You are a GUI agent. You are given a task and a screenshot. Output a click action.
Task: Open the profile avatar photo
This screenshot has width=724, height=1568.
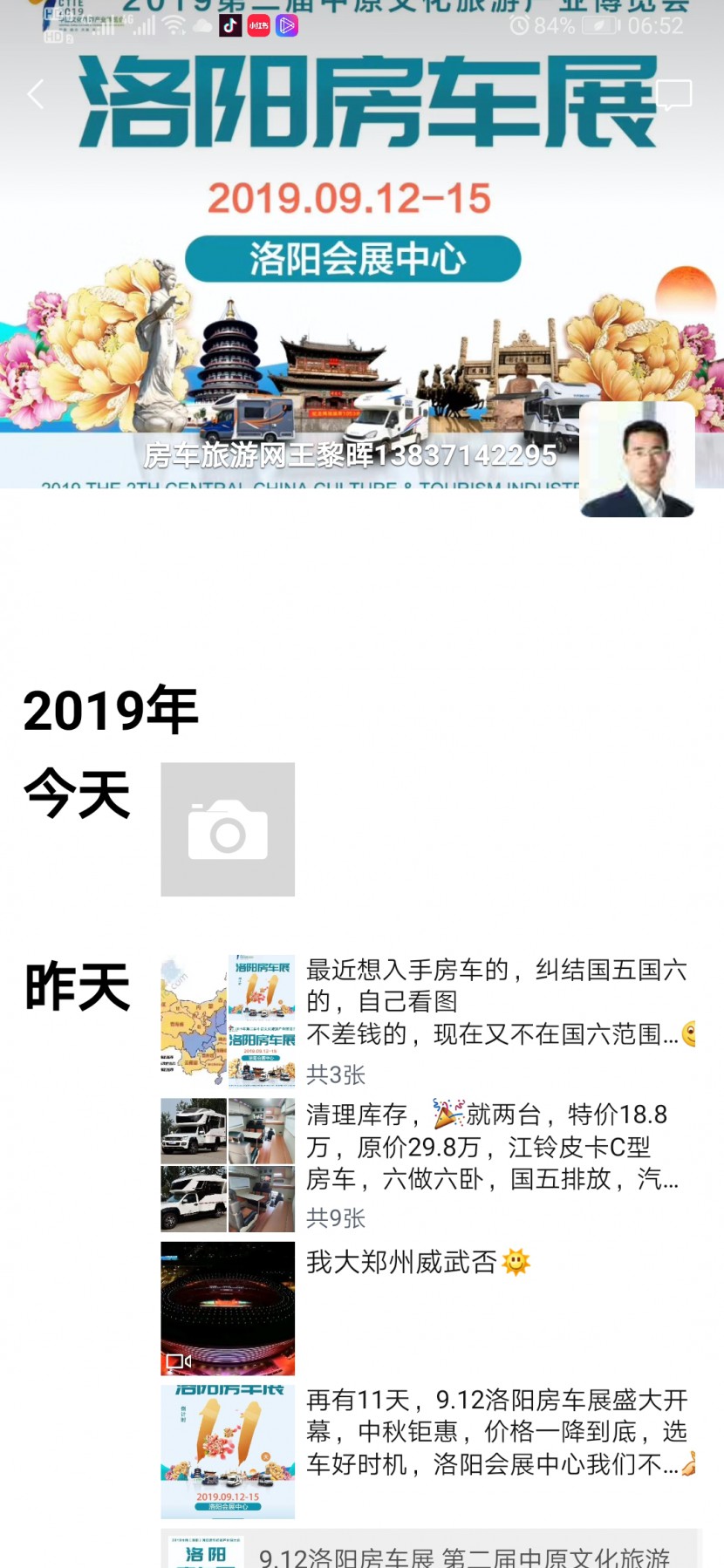tap(637, 460)
